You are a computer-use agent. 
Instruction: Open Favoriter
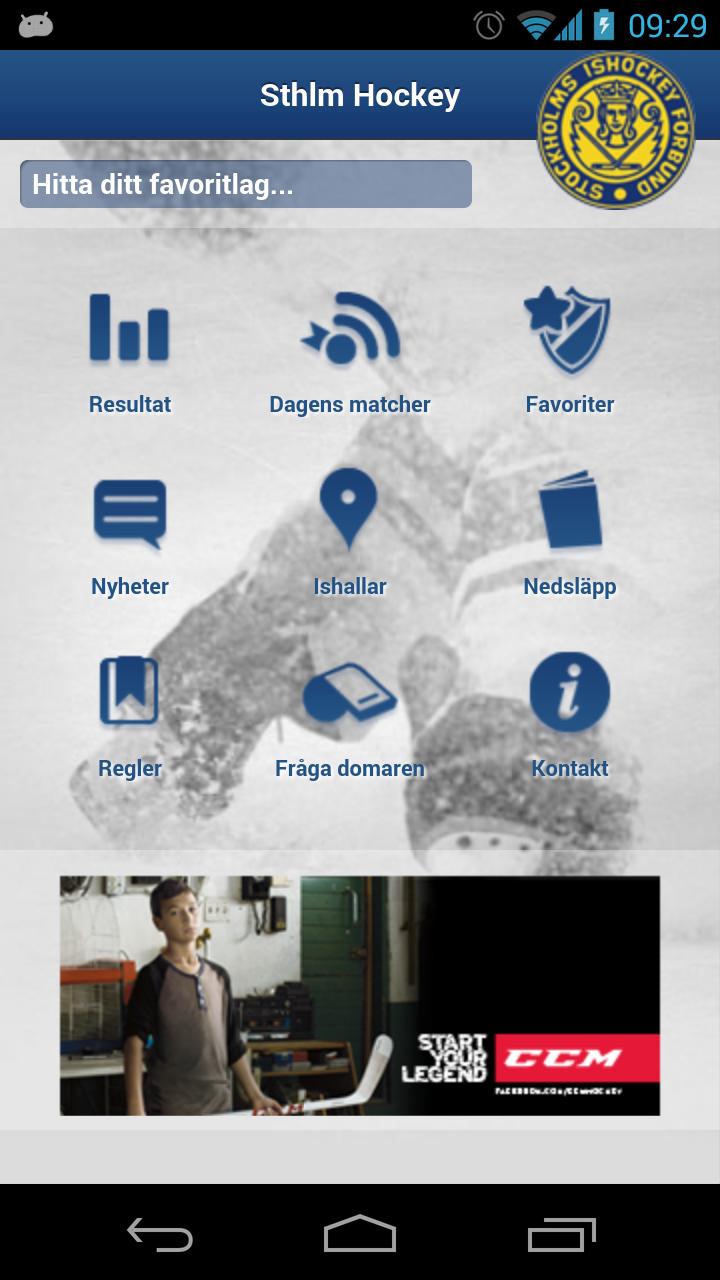pyautogui.click(x=569, y=352)
